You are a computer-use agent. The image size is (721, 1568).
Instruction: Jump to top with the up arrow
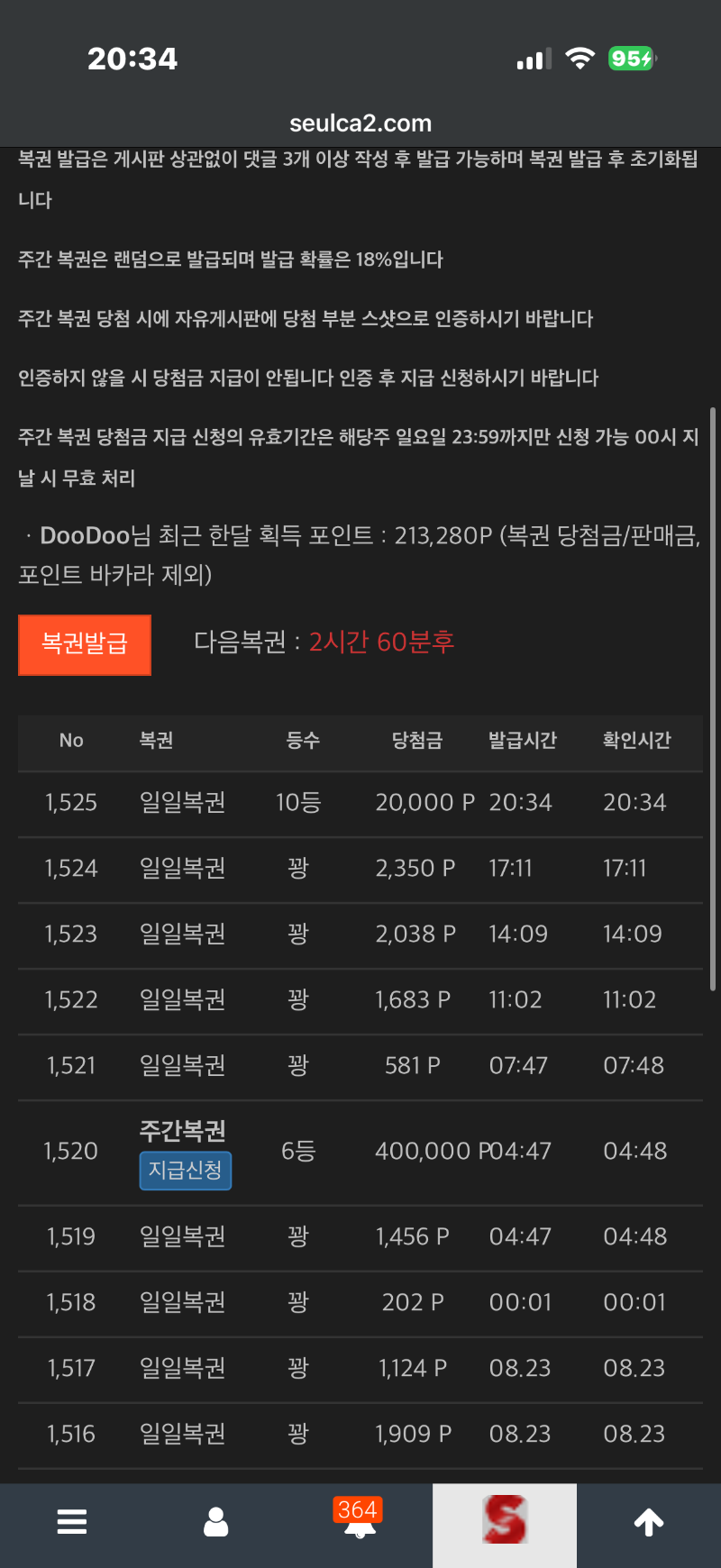pos(649,1522)
